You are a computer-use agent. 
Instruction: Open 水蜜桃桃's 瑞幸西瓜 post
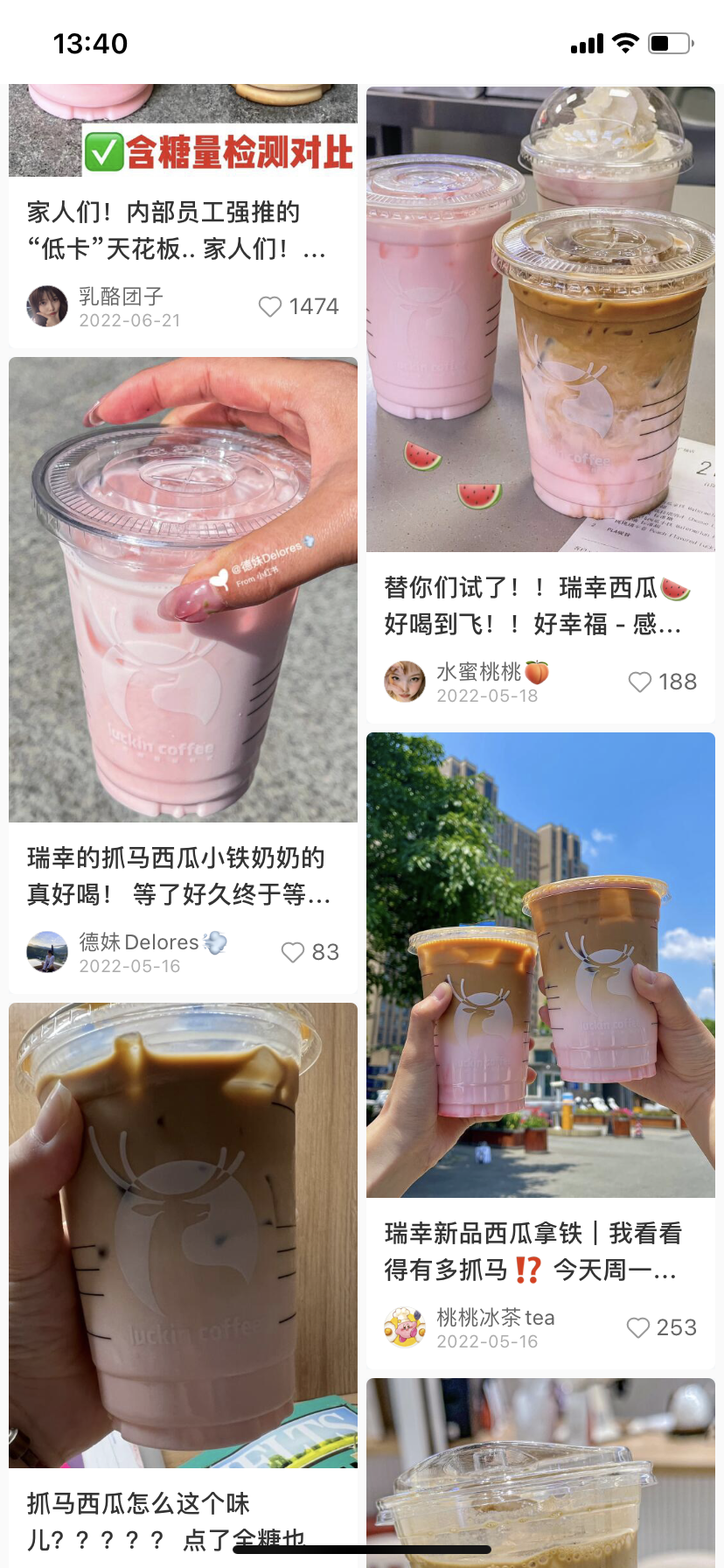pos(540,319)
